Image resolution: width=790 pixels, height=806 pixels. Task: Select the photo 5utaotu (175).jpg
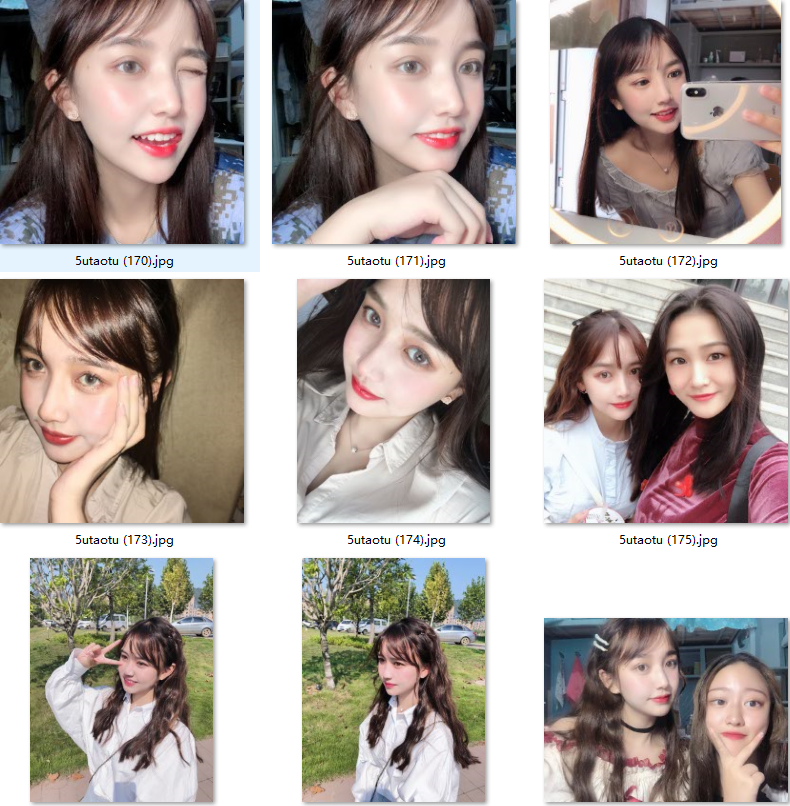pos(665,400)
